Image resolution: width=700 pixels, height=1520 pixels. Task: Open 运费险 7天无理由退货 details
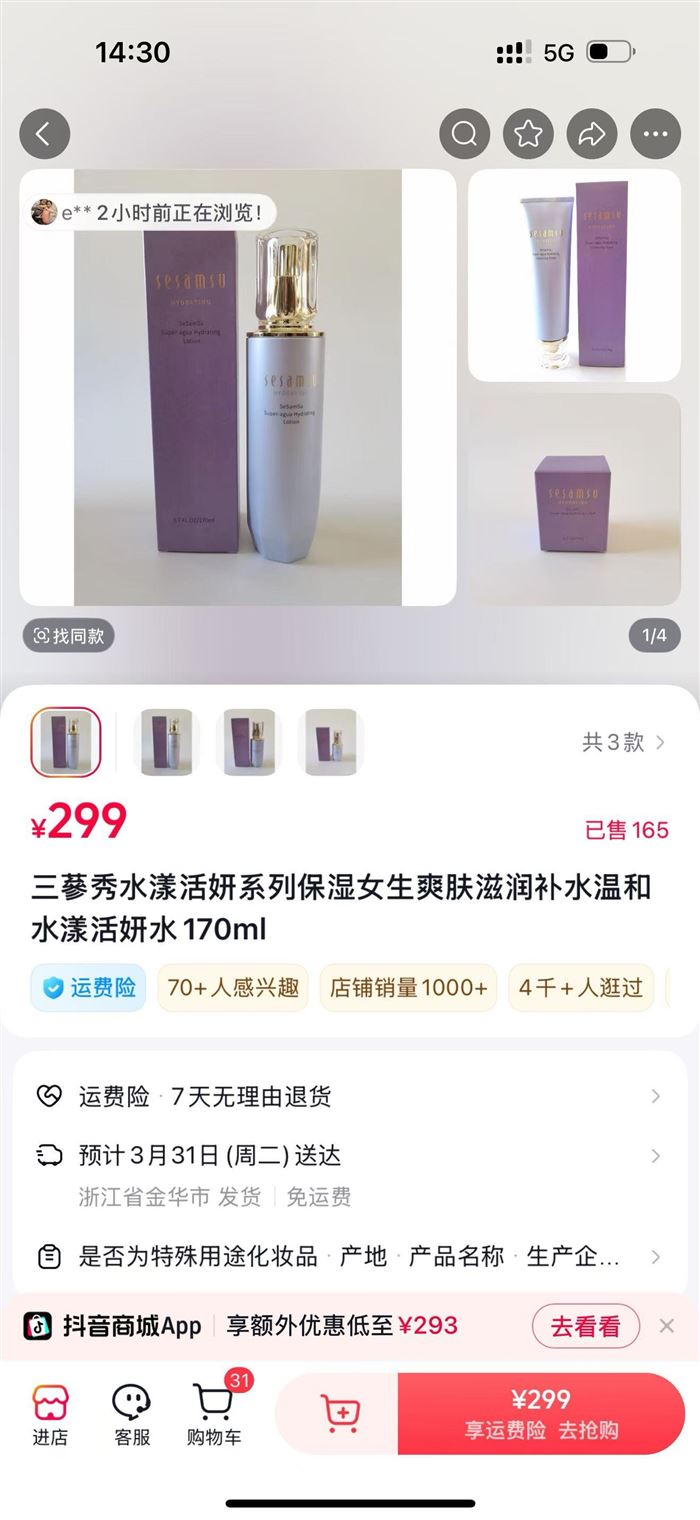(x=350, y=1096)
